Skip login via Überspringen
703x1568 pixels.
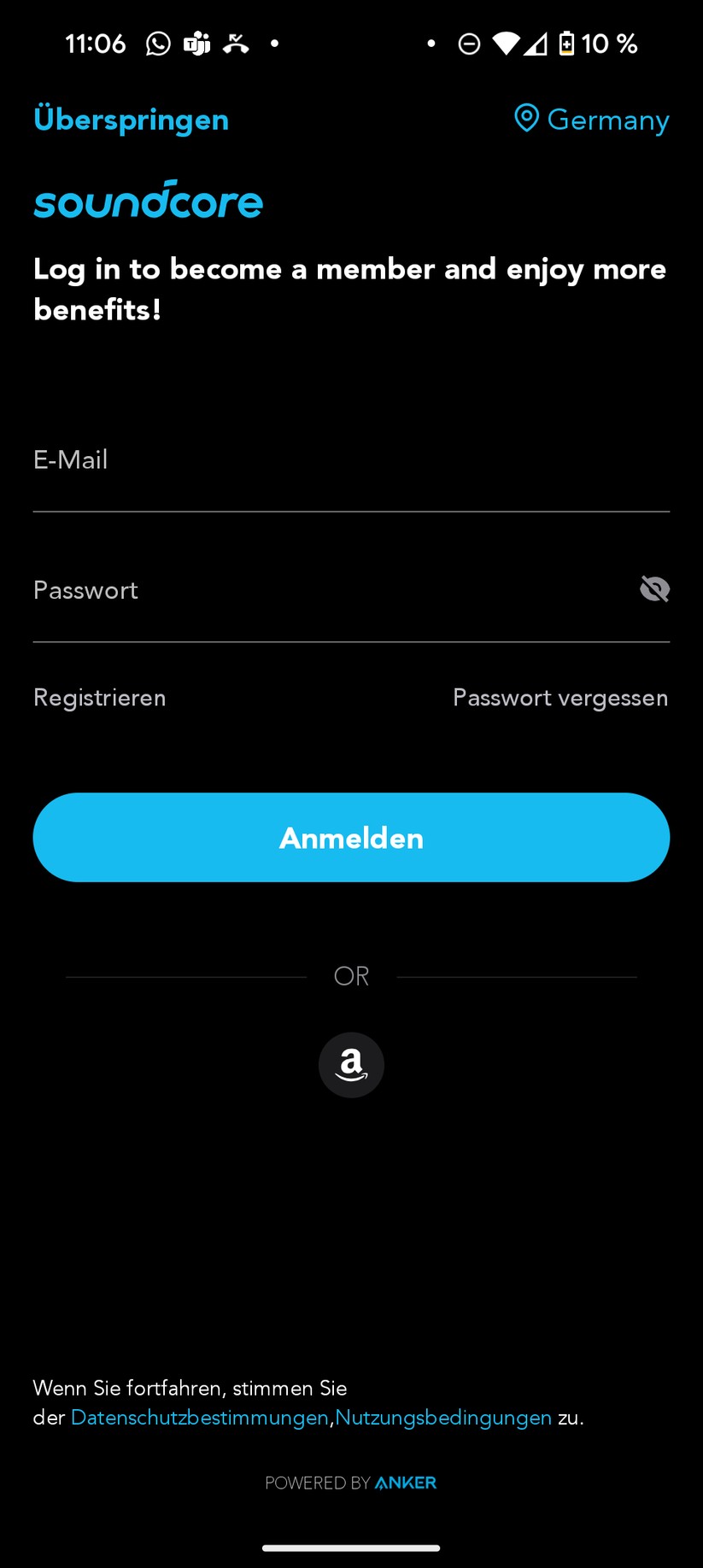coord(131,120)
